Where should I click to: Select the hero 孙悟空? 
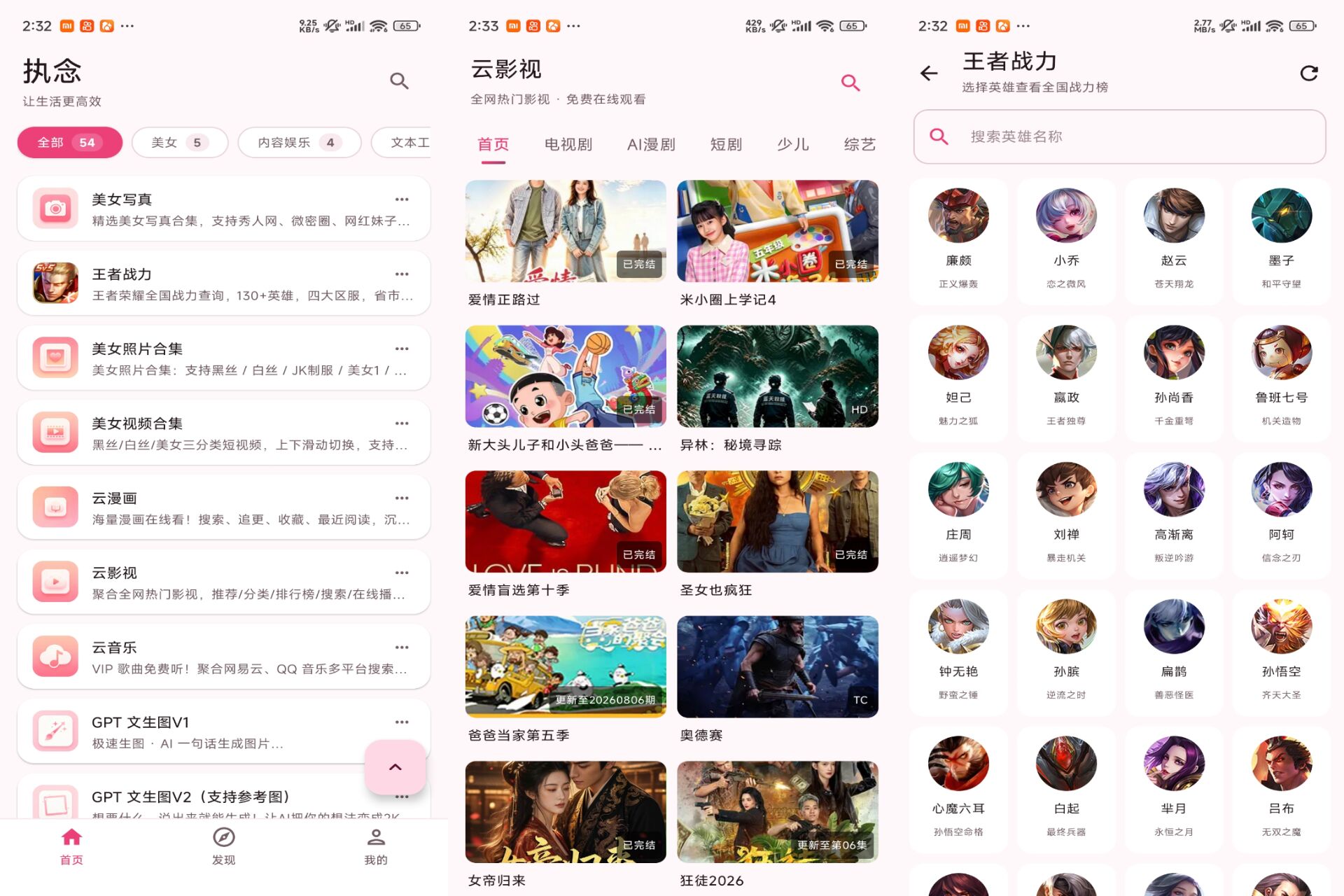[x=1281, y=651]
